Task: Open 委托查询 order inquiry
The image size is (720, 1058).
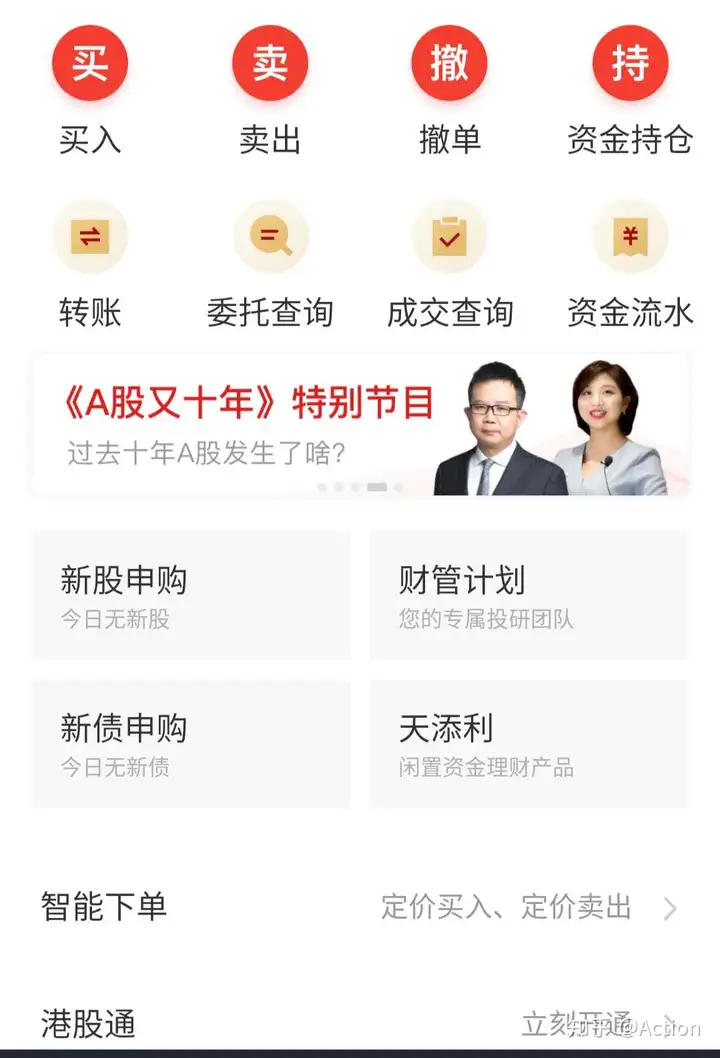Action: pos(270,238)
